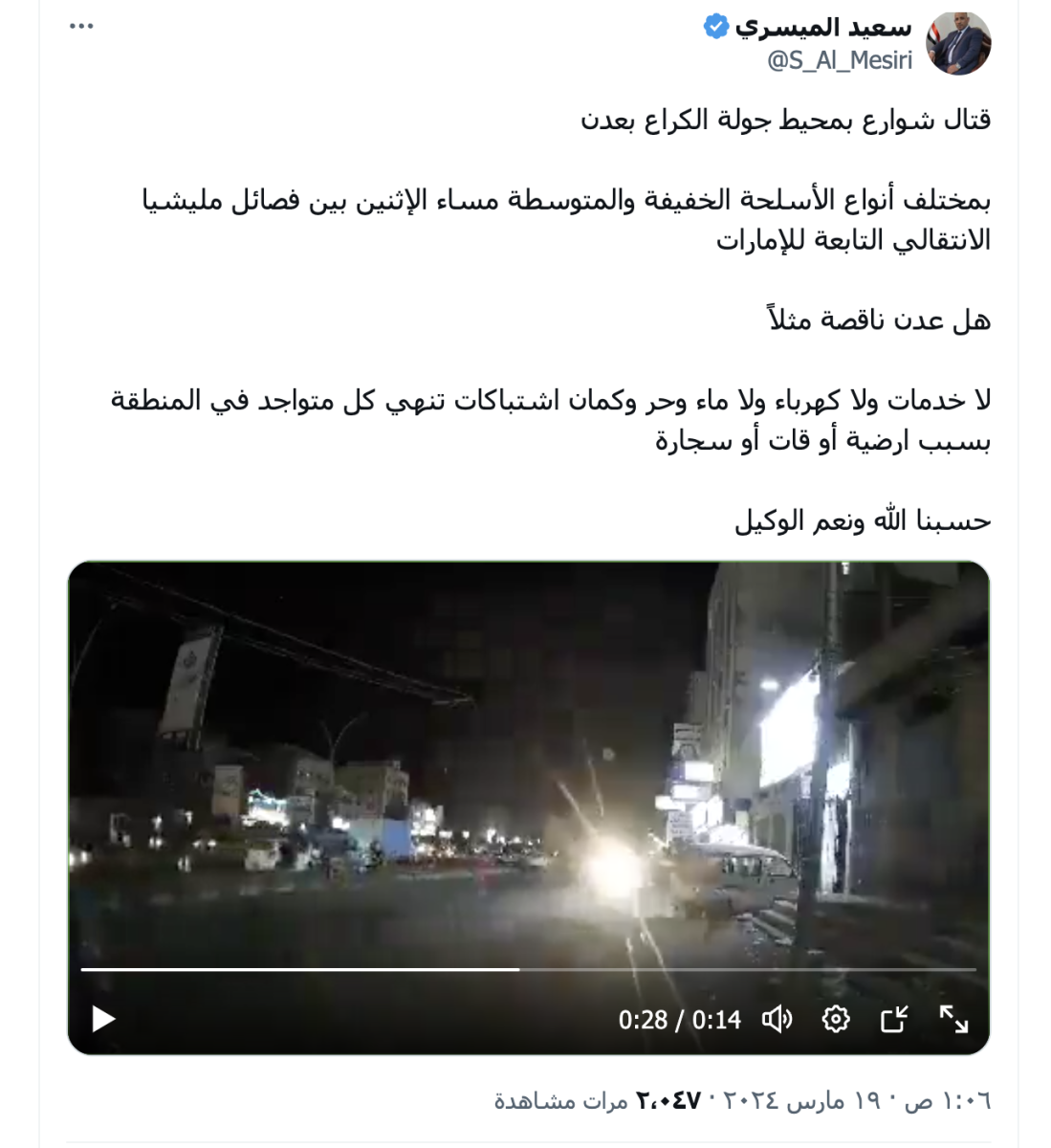1051x1148 pixels.
Task: Switch video to picture-in-picture mode
Action: 895,1019
